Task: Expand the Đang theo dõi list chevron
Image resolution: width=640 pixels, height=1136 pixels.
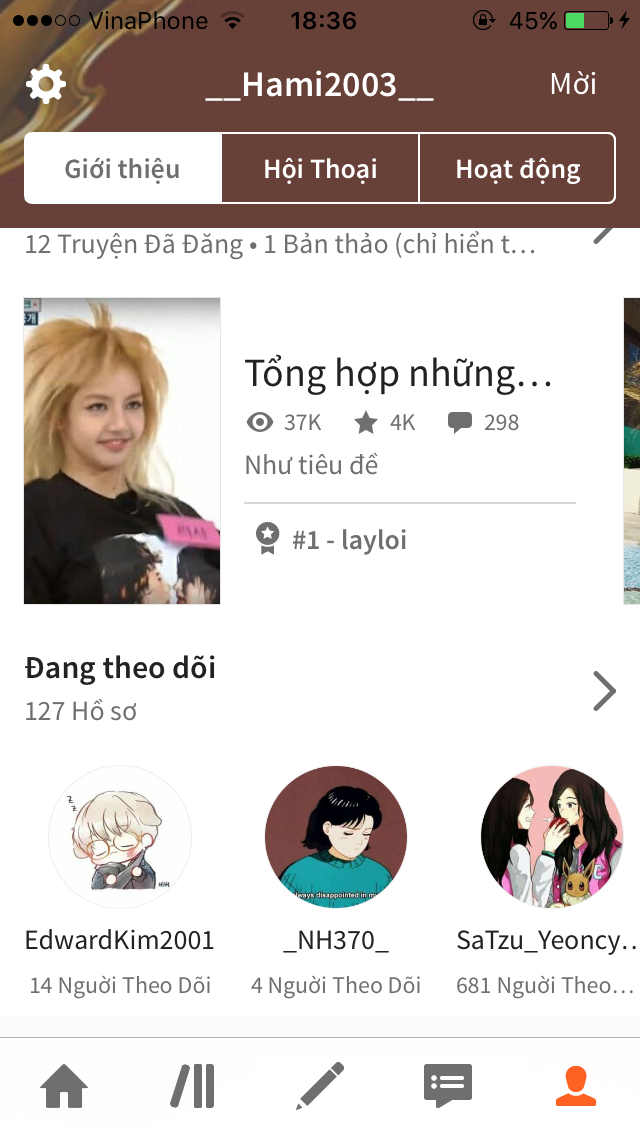Action: [x=604, y=690]
